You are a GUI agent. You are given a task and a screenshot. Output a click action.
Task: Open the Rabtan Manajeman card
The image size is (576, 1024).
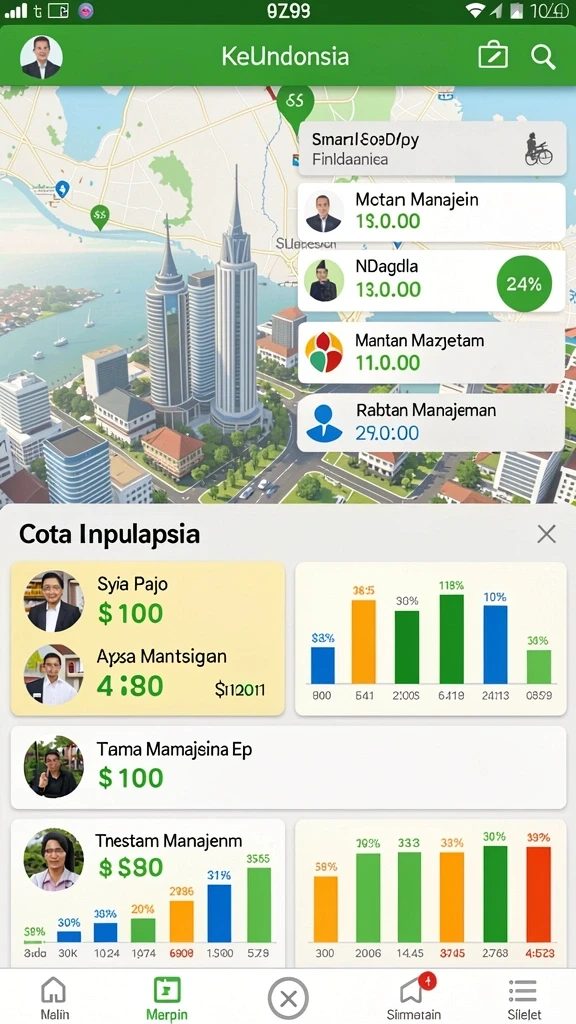pos(432,423)
